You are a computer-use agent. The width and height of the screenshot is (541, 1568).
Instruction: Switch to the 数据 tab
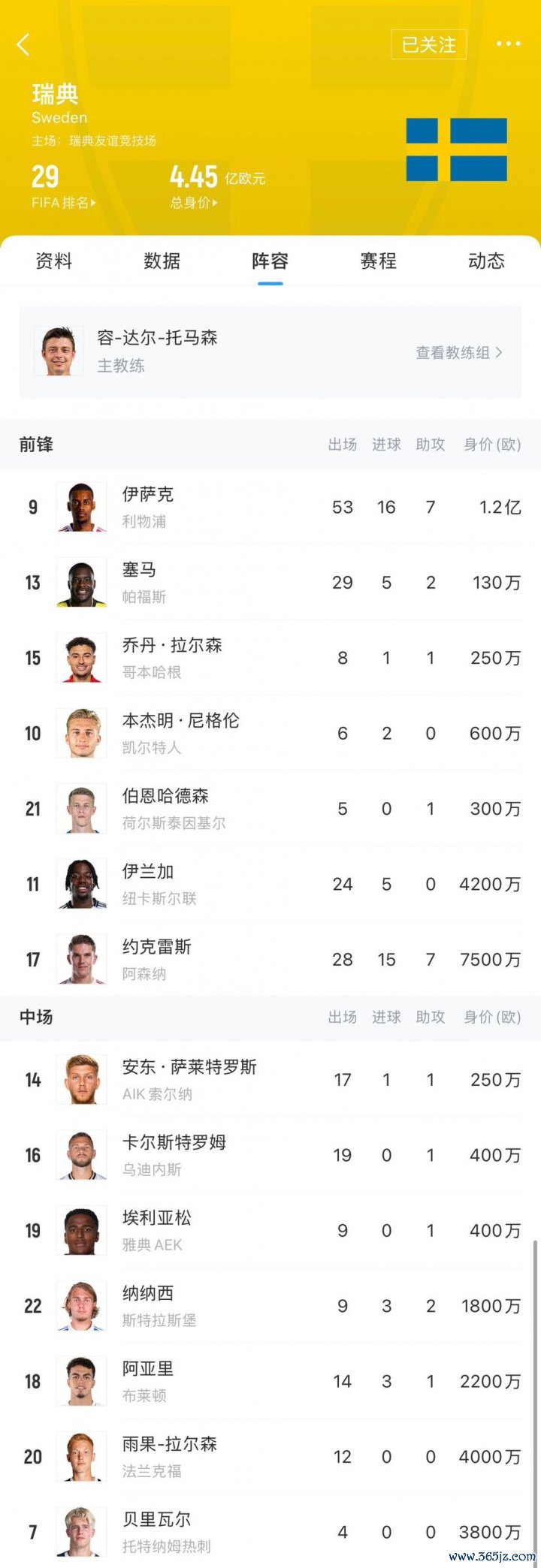tap(162, 261)
